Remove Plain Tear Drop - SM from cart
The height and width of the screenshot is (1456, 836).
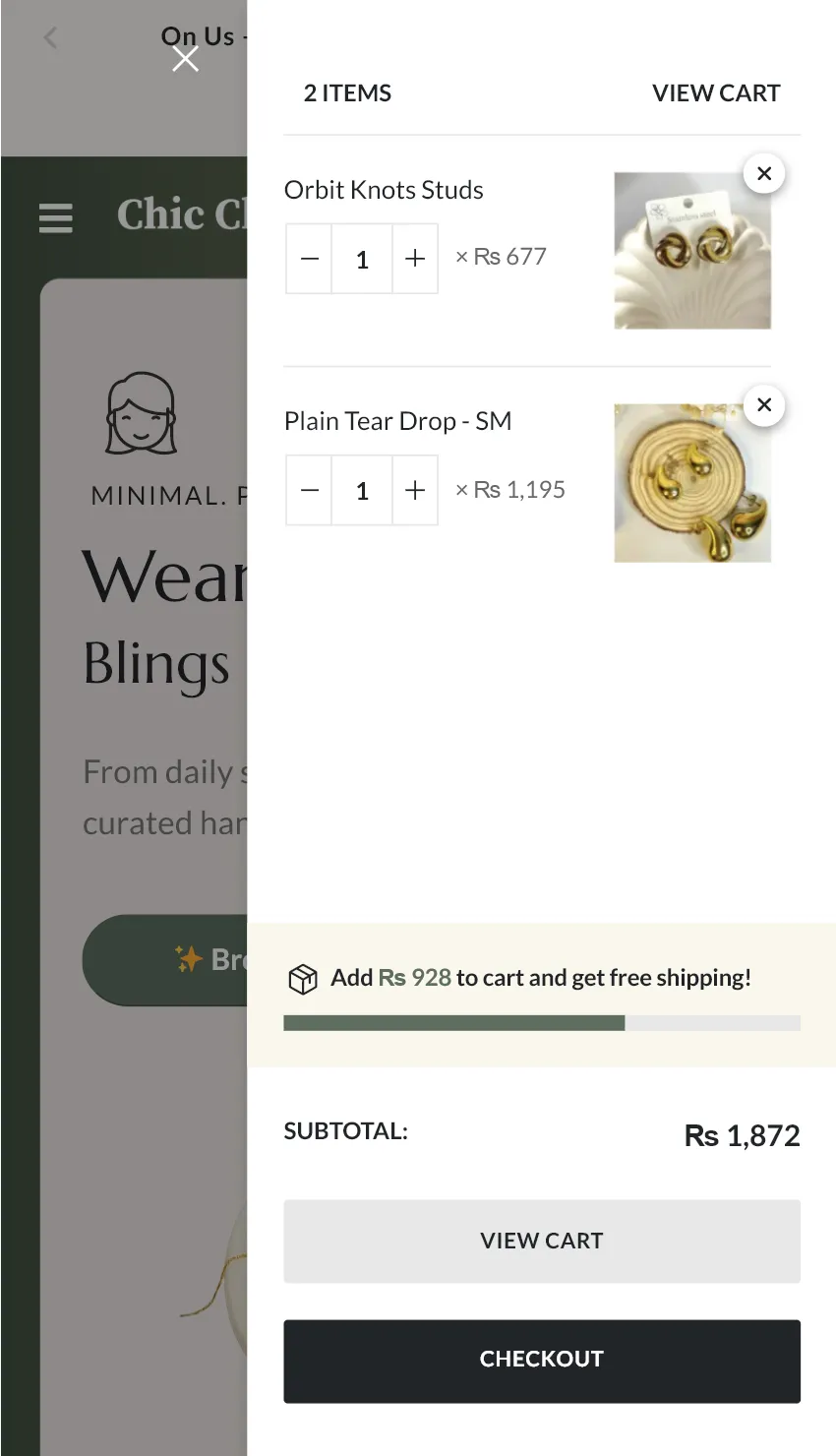click(764, 405)
